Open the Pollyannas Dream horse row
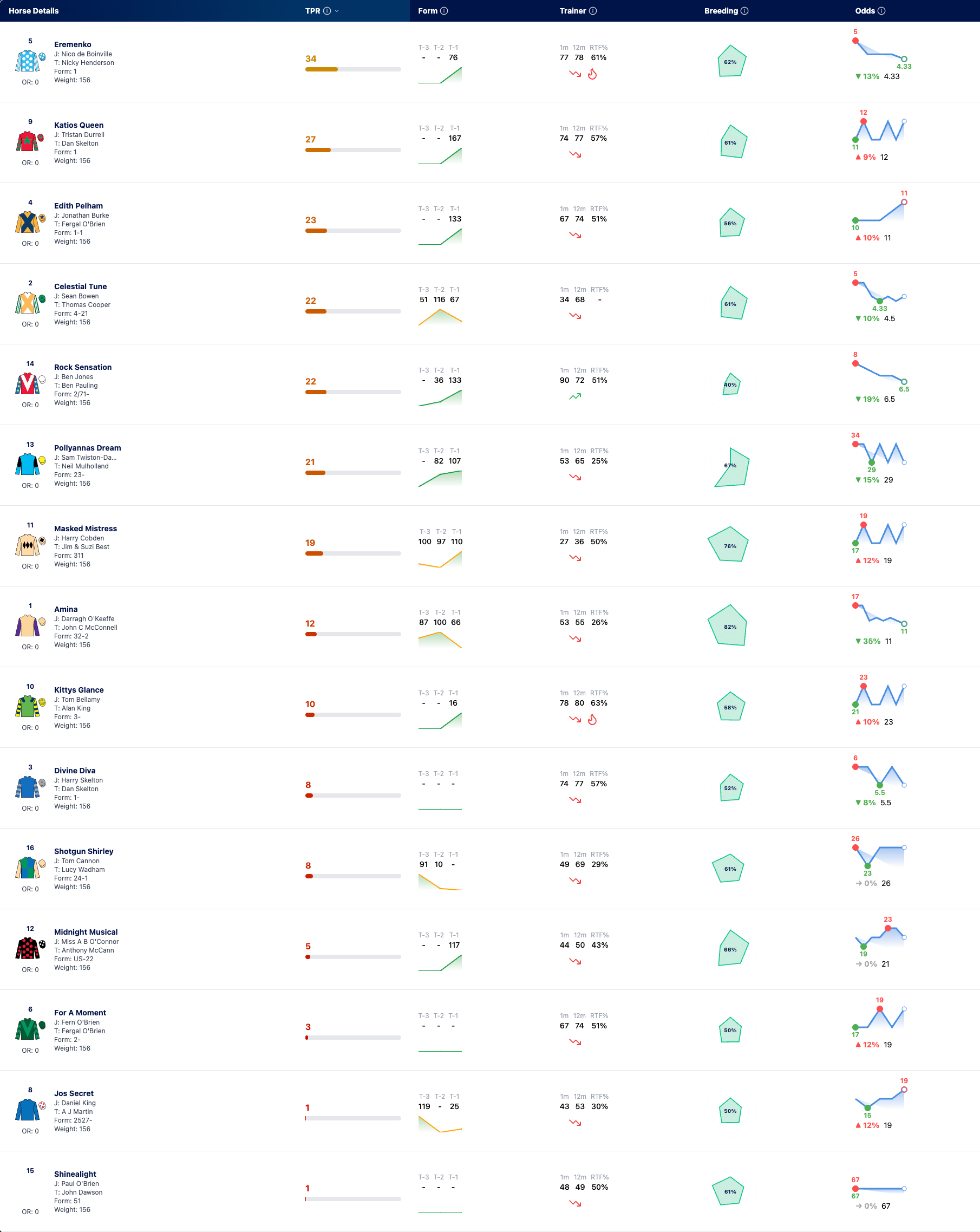 [x=489, y=465]
